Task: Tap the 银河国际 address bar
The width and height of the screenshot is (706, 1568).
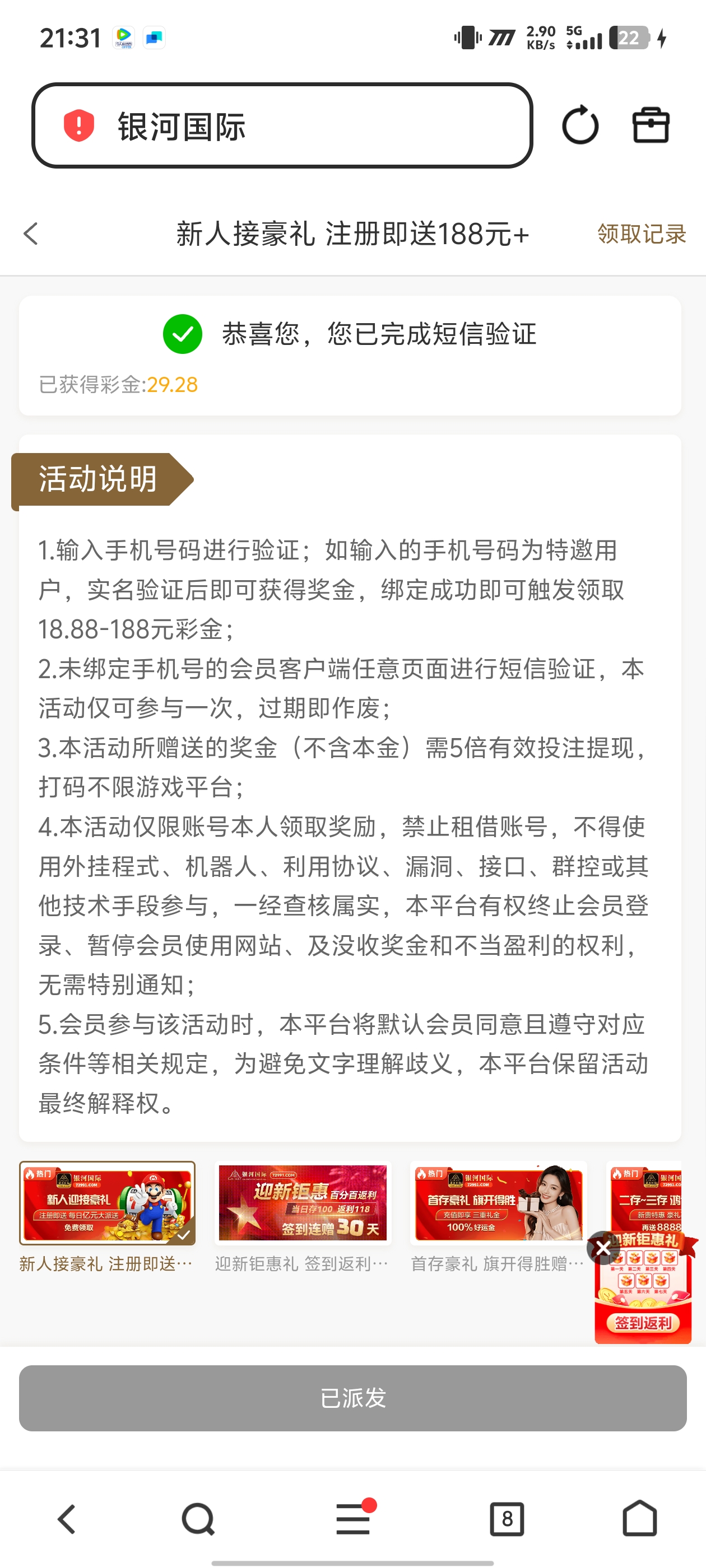Action: click(281, 126)
